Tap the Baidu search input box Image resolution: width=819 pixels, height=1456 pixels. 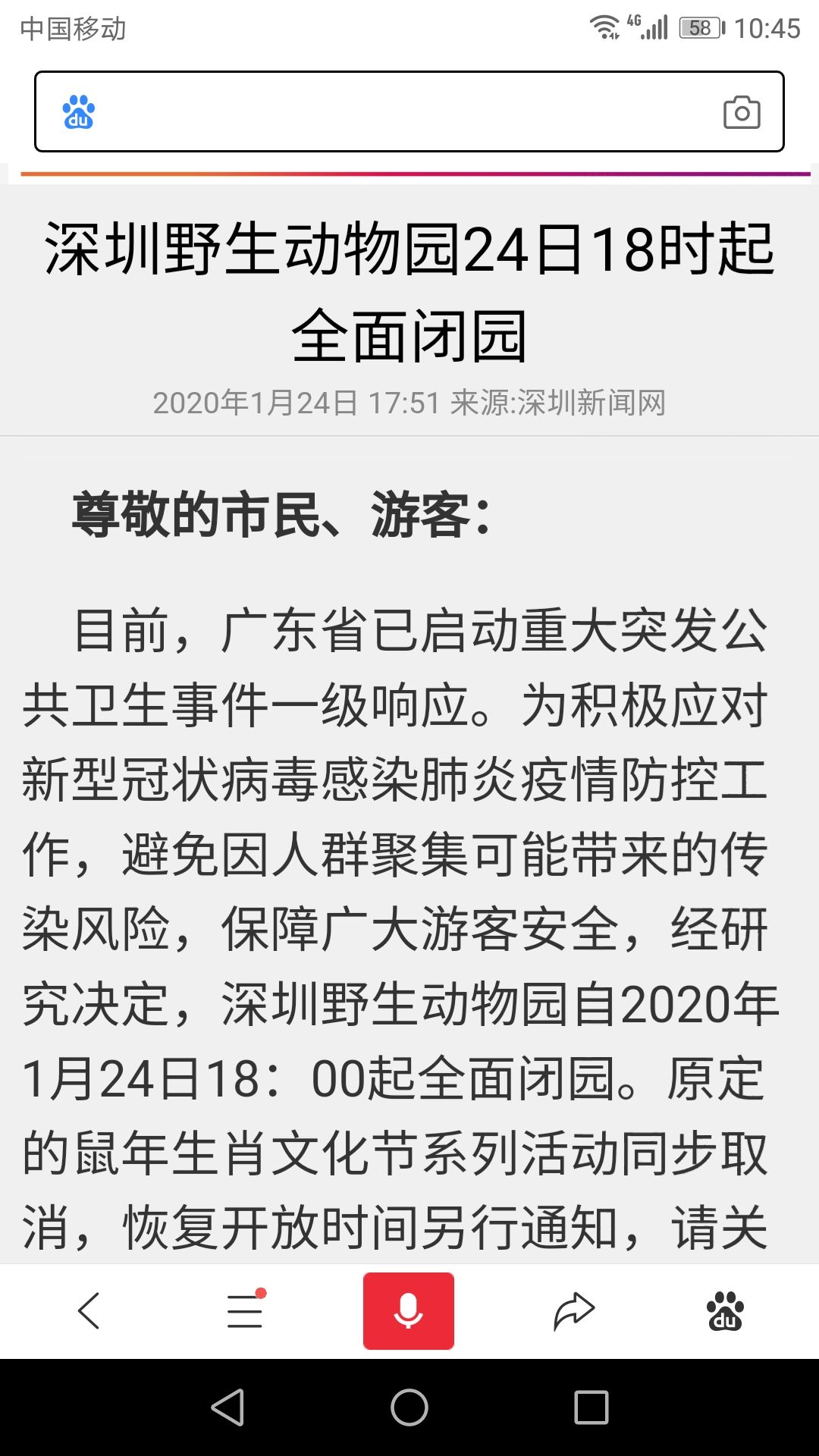409,111
